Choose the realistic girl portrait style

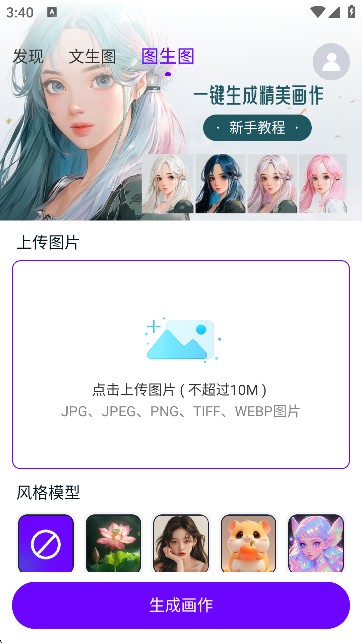181,543
